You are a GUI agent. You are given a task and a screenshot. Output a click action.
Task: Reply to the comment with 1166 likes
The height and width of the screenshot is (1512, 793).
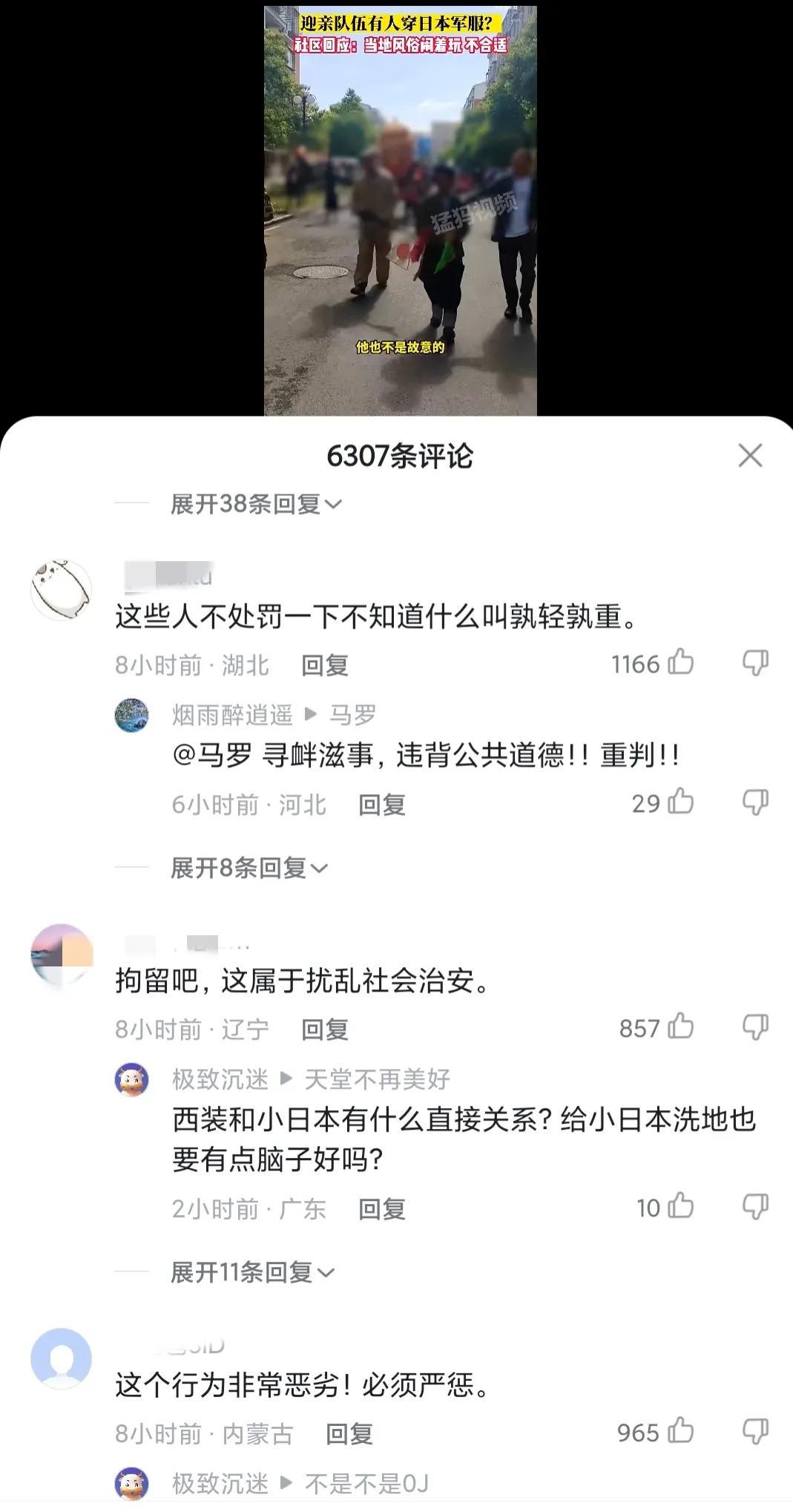click(x=324, y=664)
